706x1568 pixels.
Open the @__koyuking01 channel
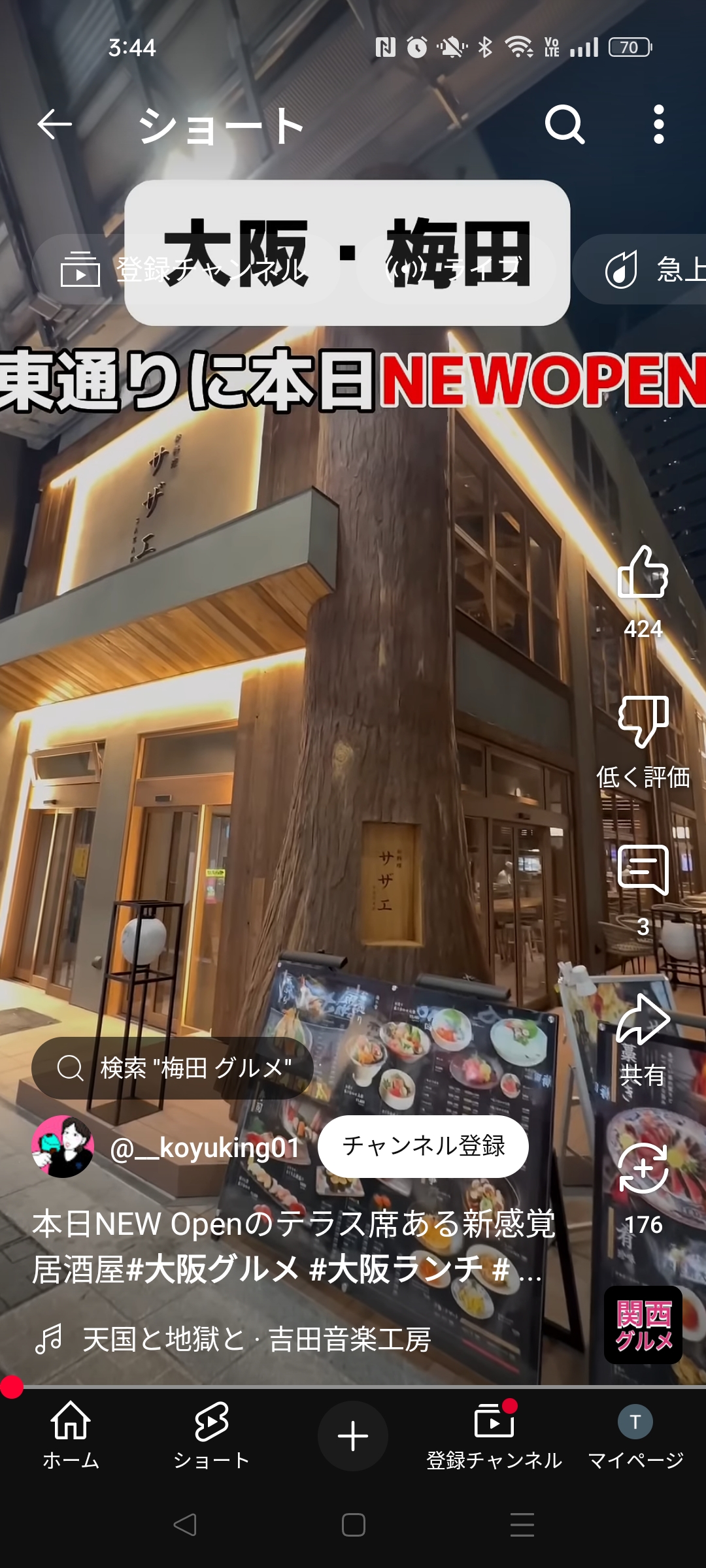click(204, 1148)
